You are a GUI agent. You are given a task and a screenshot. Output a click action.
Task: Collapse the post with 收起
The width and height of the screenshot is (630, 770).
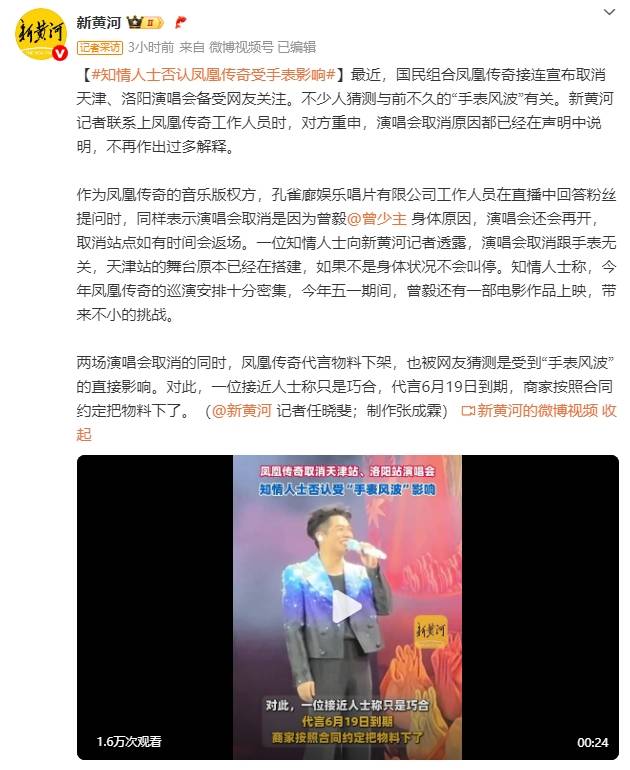click(x=609, y=409)
